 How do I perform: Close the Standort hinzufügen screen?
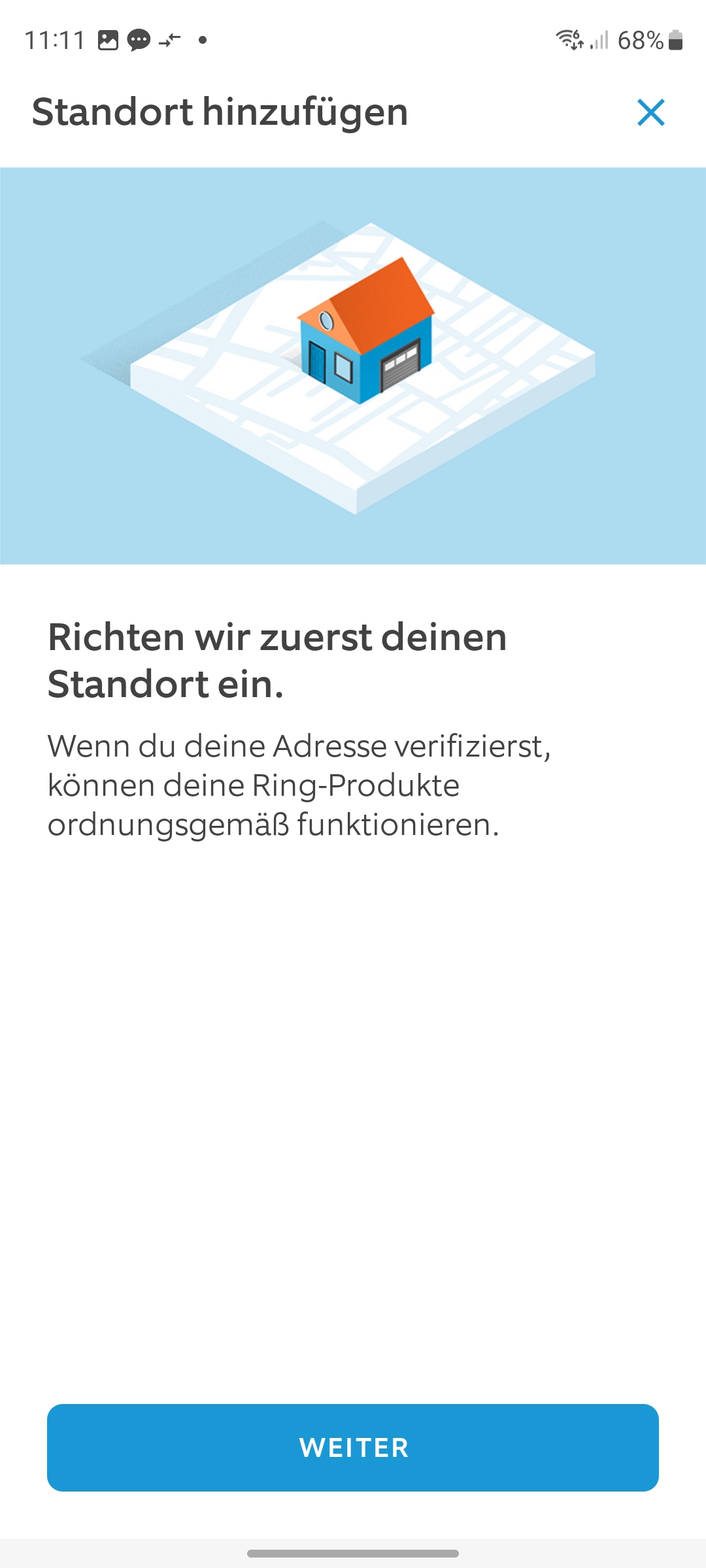[650, 112]
